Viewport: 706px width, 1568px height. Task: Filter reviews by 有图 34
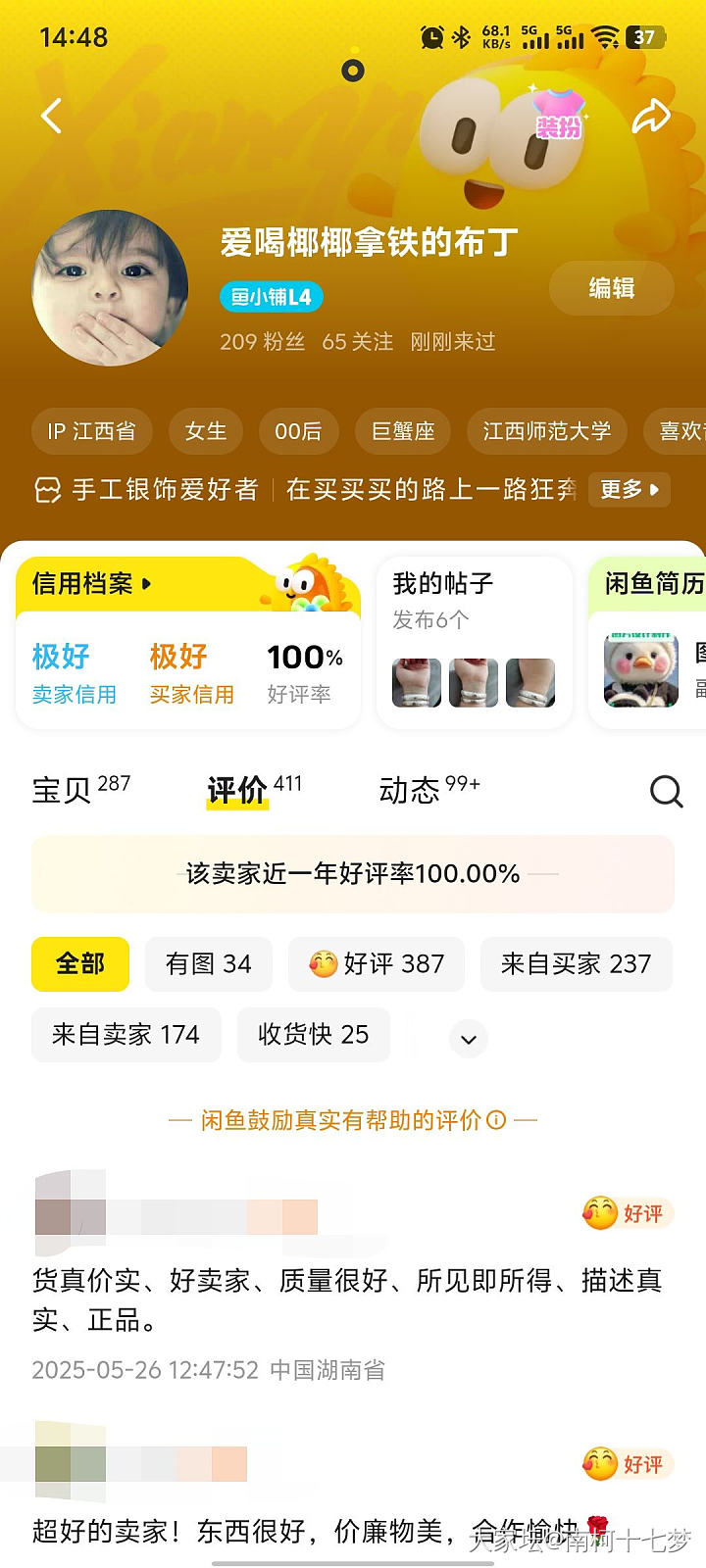[x=208, y=963]
